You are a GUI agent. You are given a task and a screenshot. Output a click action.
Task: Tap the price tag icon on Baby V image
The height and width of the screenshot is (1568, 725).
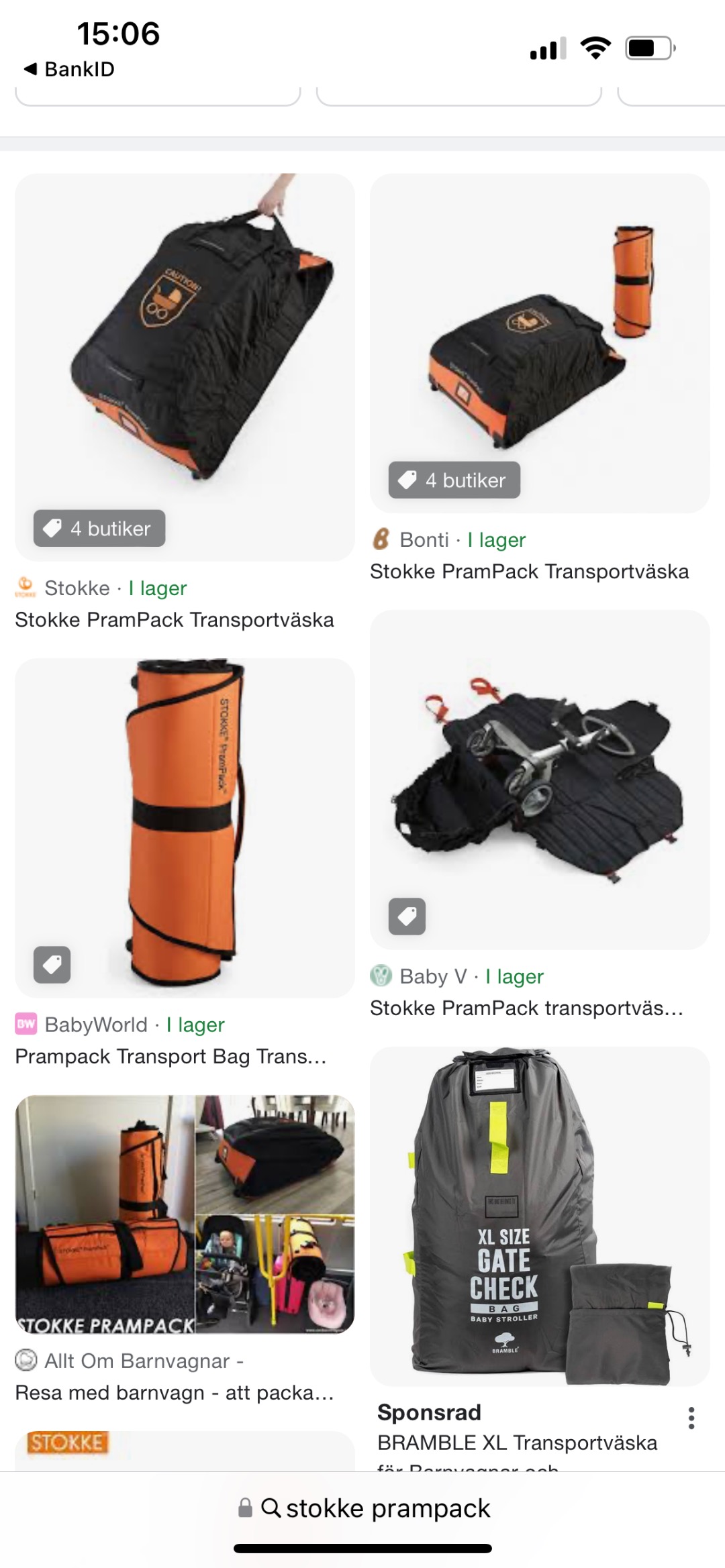pos(407,917)
